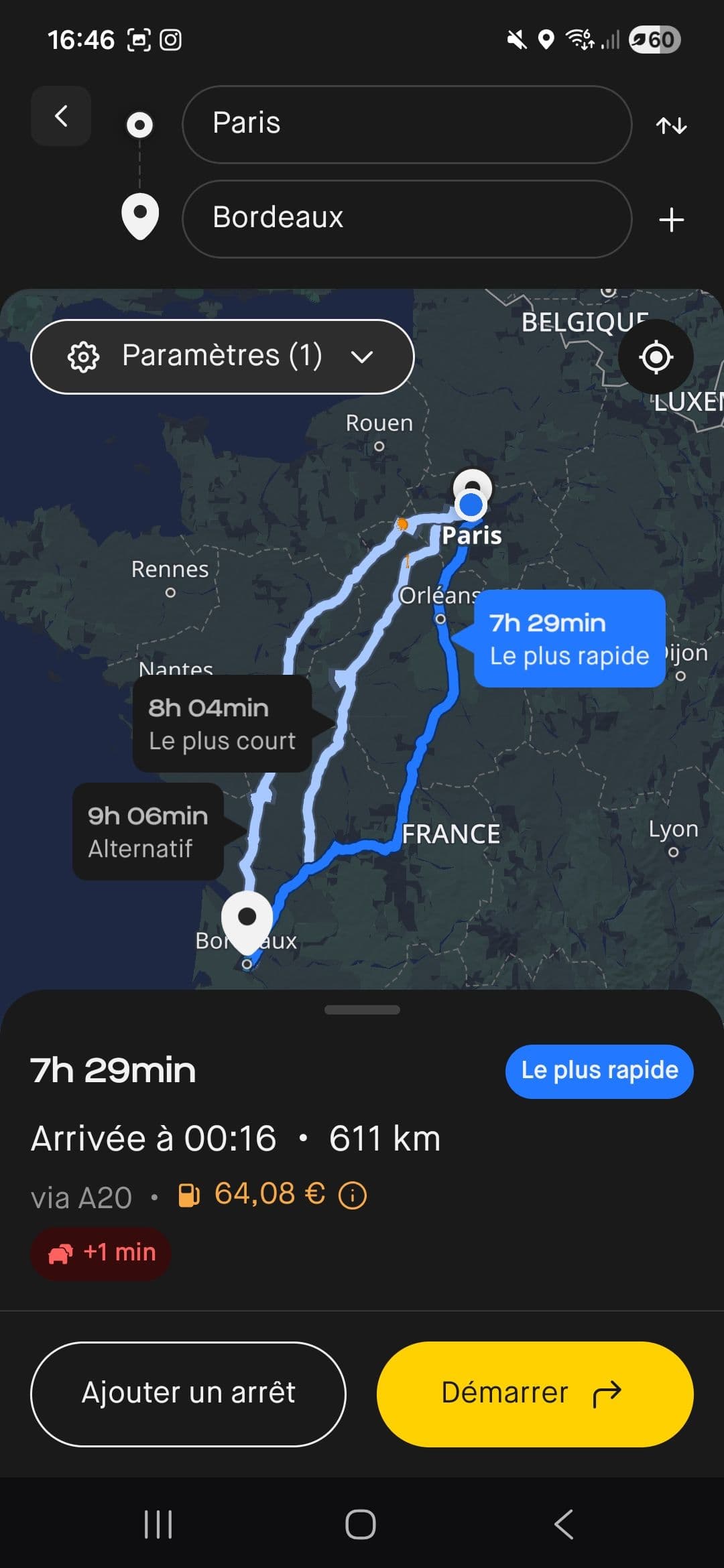Screen dimensions: 724x1568
Task: Tap the plus icon to add a destination
Action: tap(672, 220)
